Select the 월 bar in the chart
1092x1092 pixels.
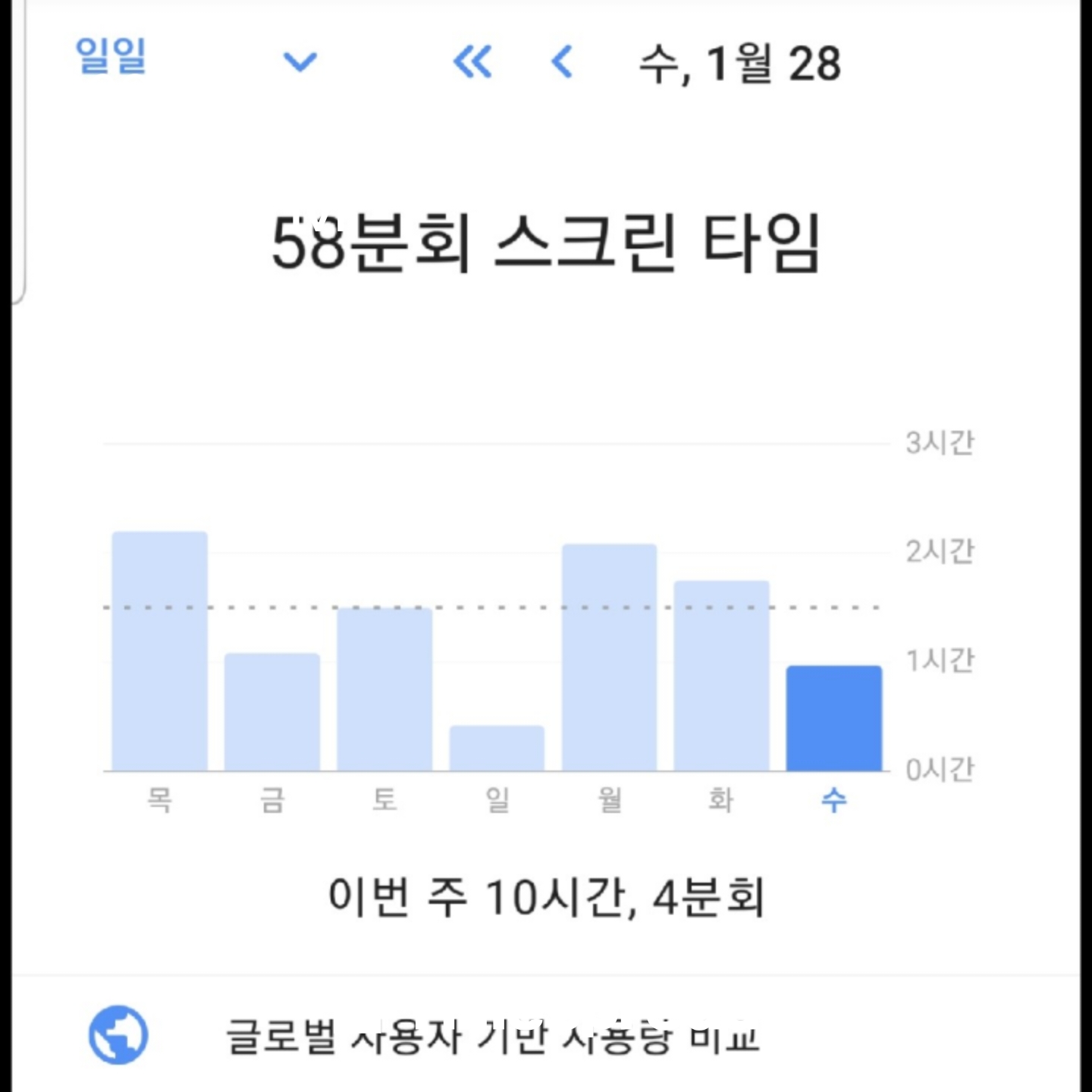(609, 657)
